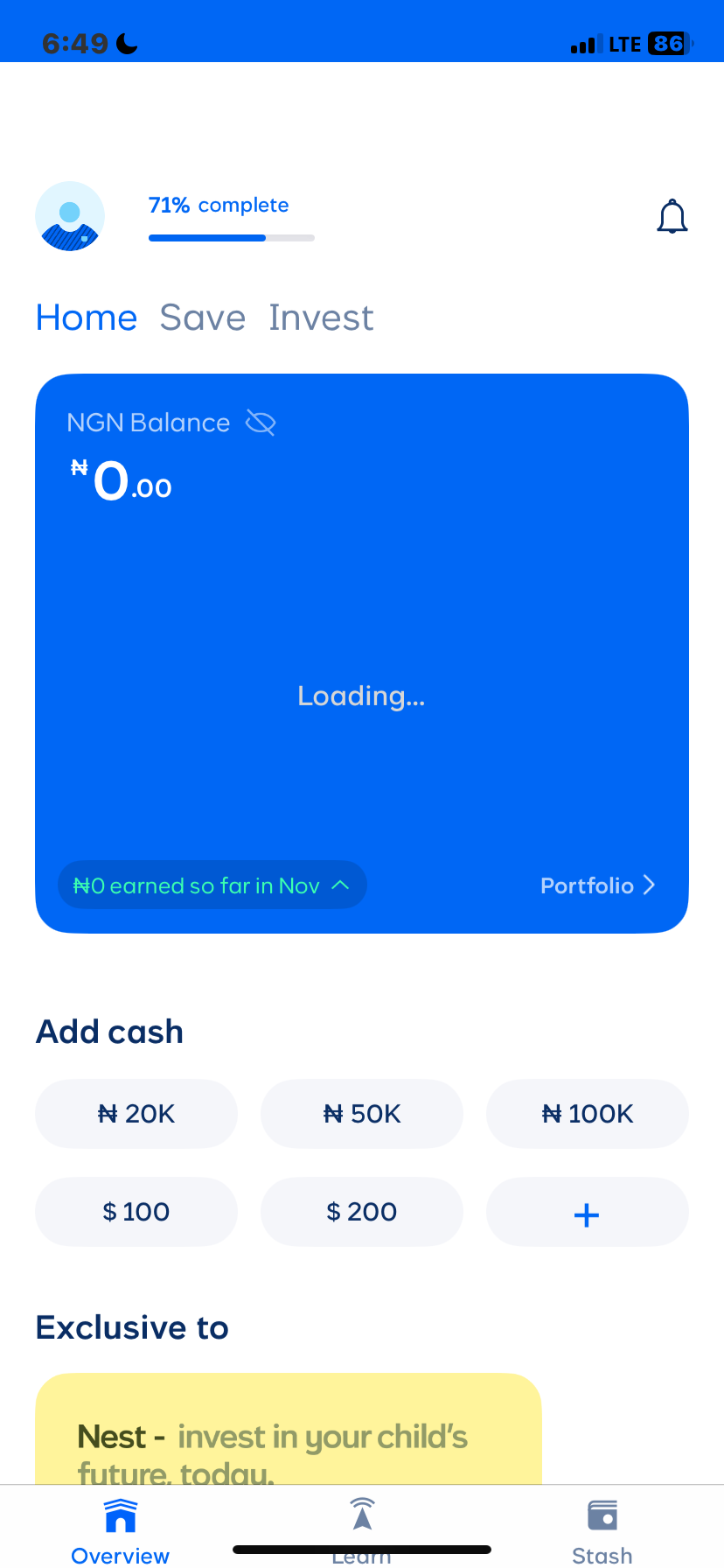The width and height of the screenshot is (724, 1568).
Task: Add ₦20K cash quickly
Action: (136, 1113)
